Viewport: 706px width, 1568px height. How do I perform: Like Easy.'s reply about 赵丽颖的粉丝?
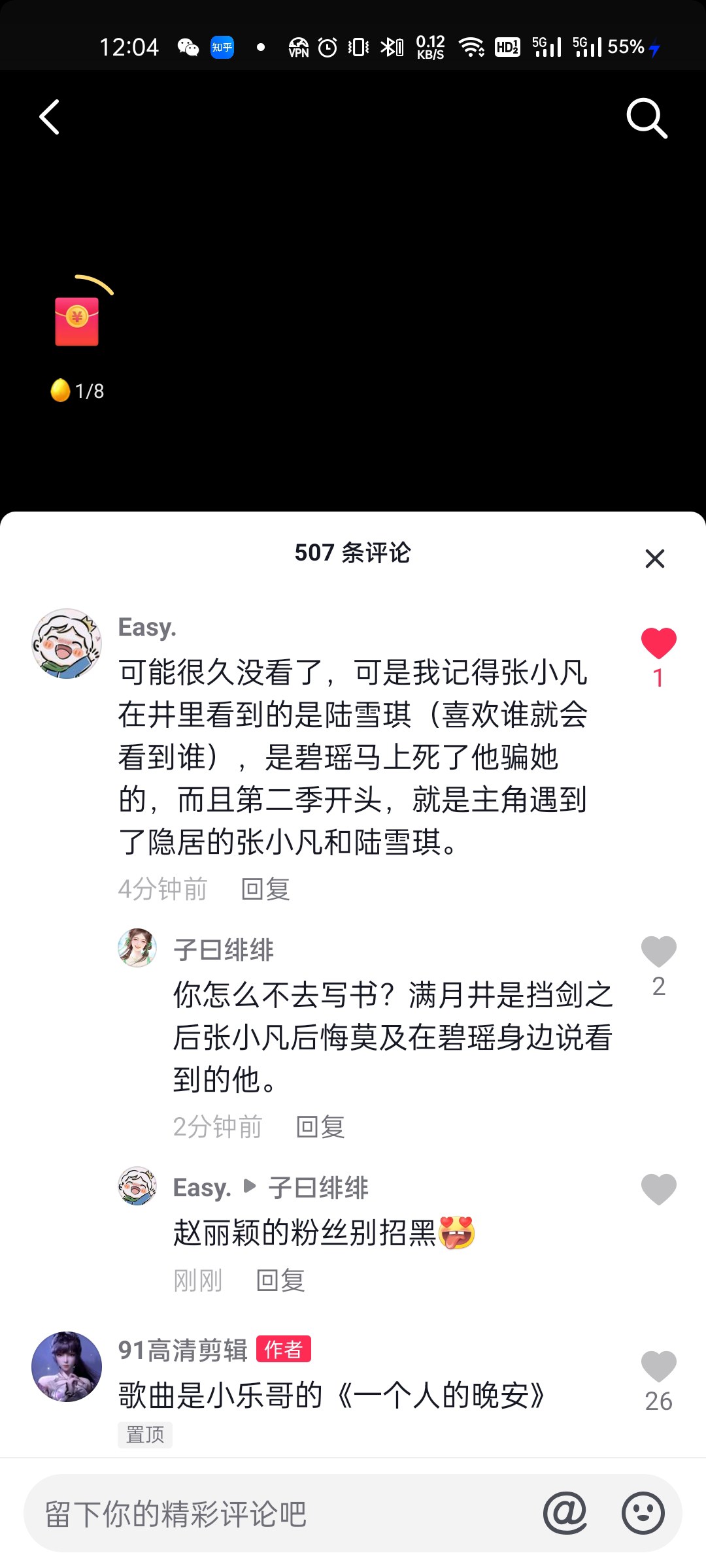tap(658, 1189)
